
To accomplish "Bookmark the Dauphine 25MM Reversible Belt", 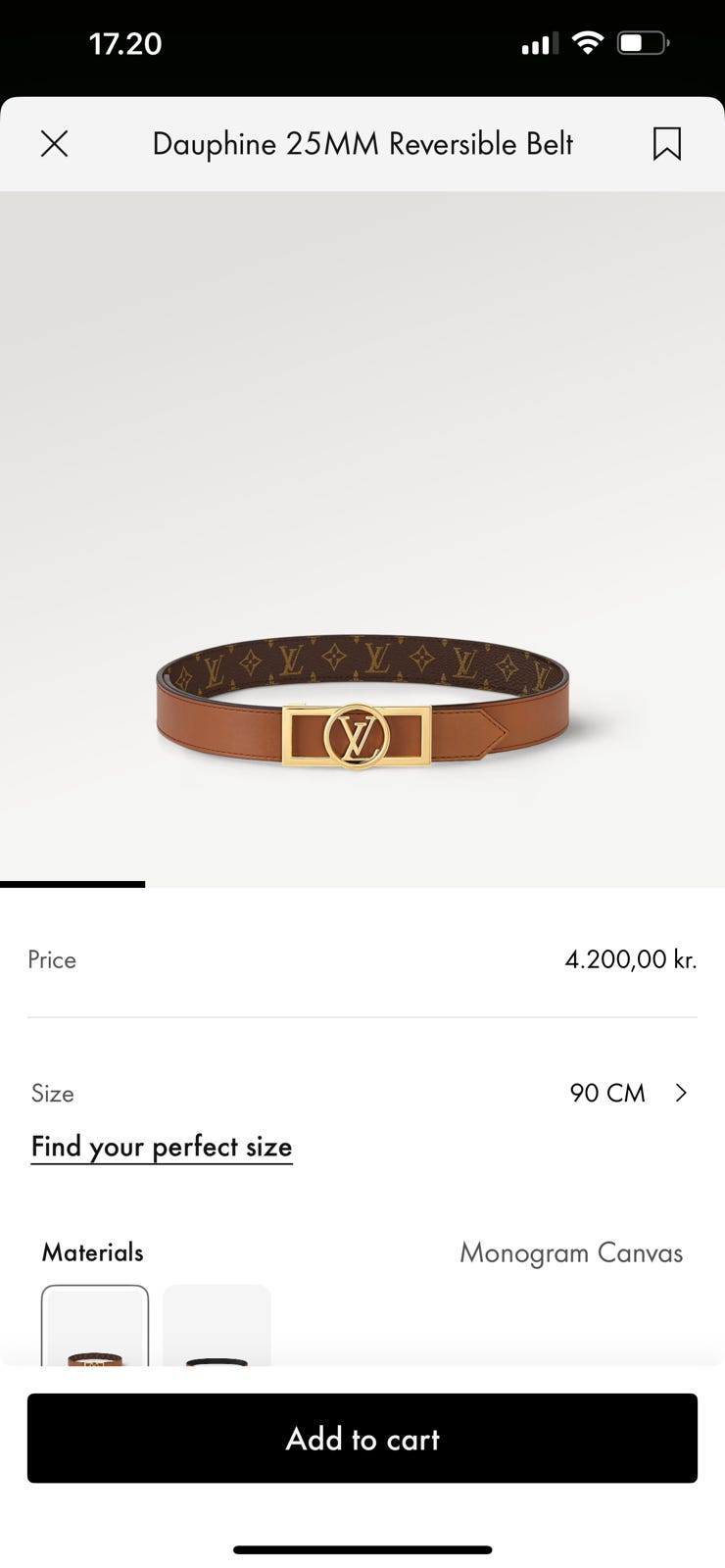I will pos(667,144).
